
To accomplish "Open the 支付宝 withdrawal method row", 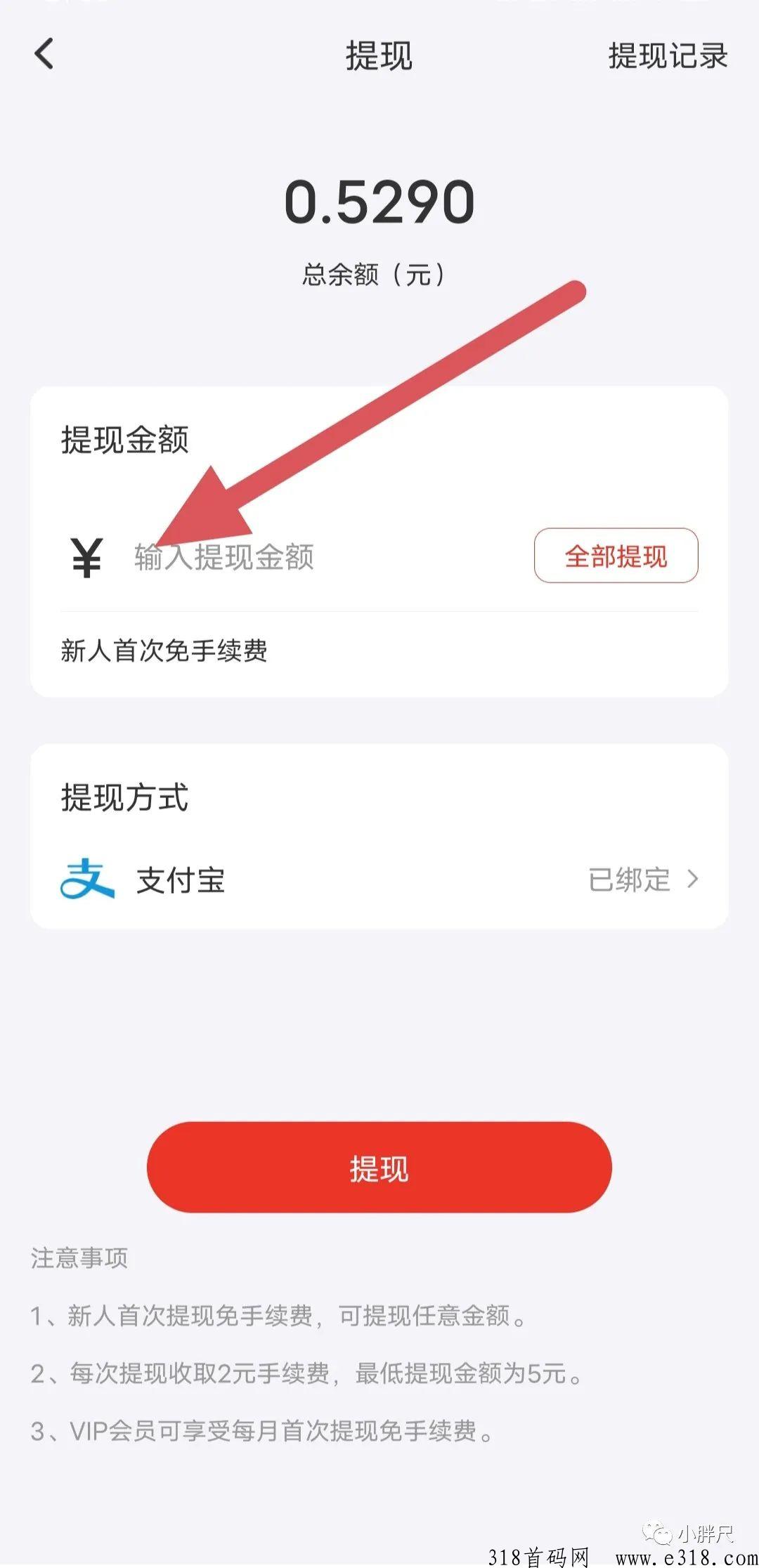I will coord(379,880).
